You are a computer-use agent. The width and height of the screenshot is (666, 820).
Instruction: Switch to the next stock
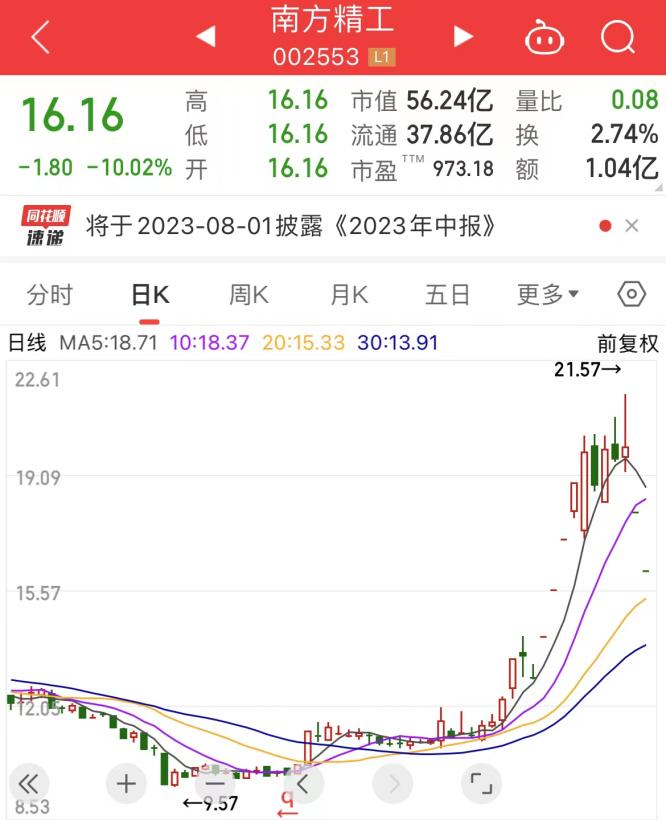[463, 37]
